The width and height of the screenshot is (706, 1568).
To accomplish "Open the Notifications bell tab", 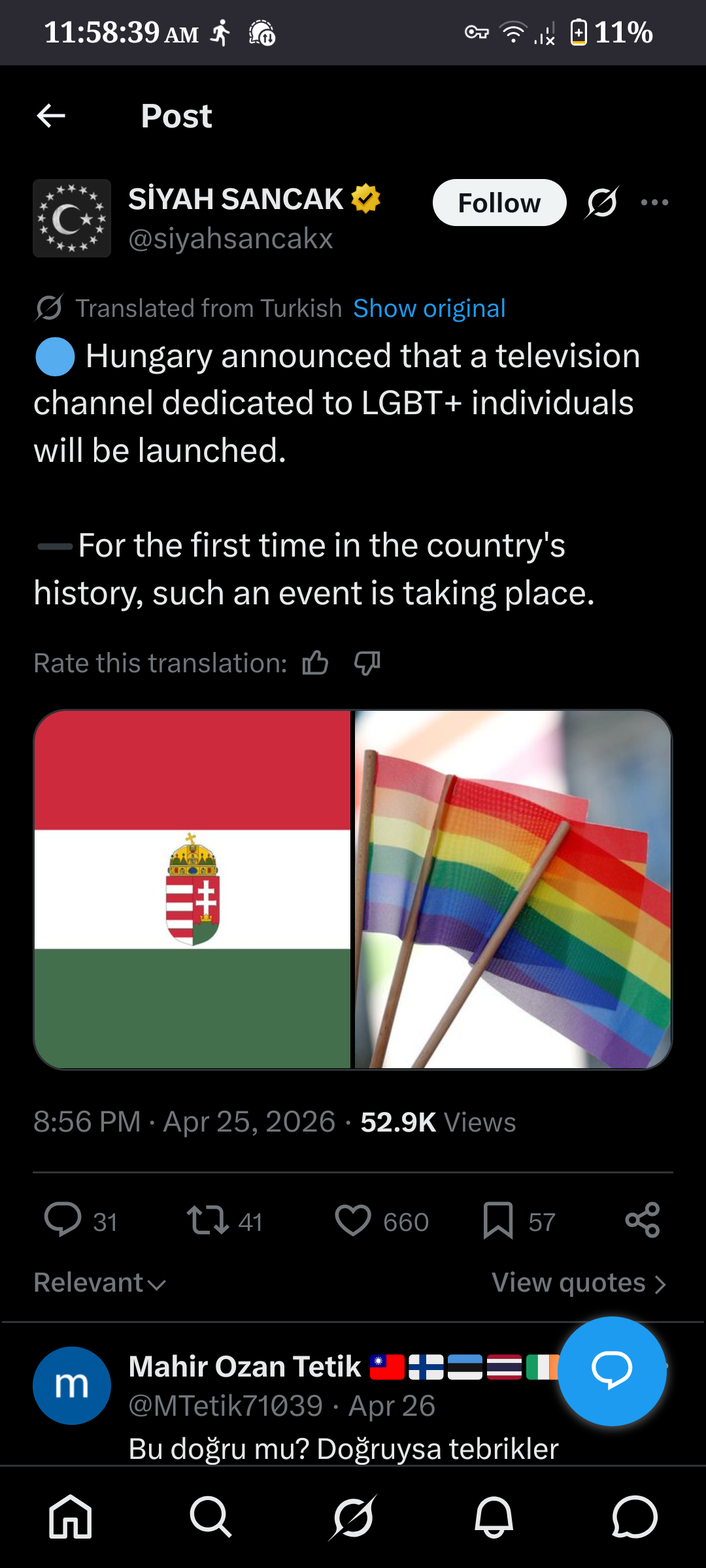I will tap(494, 1517).
